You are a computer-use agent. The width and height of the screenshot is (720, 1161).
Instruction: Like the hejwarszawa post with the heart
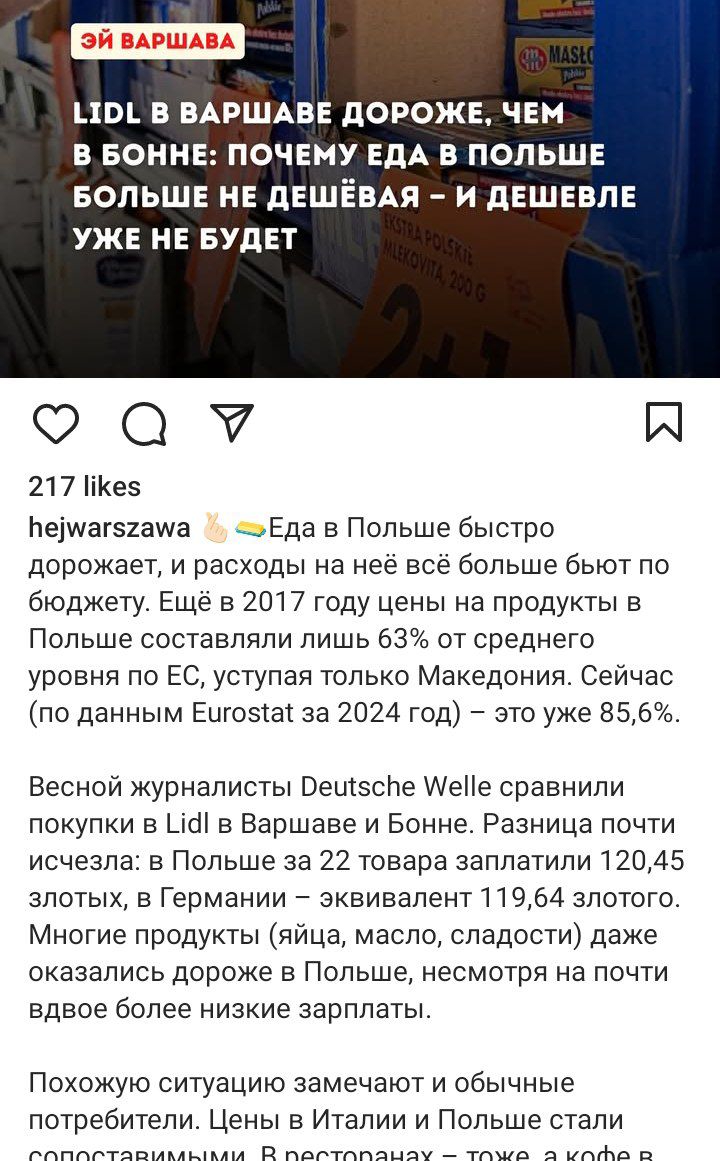[56, 424]
